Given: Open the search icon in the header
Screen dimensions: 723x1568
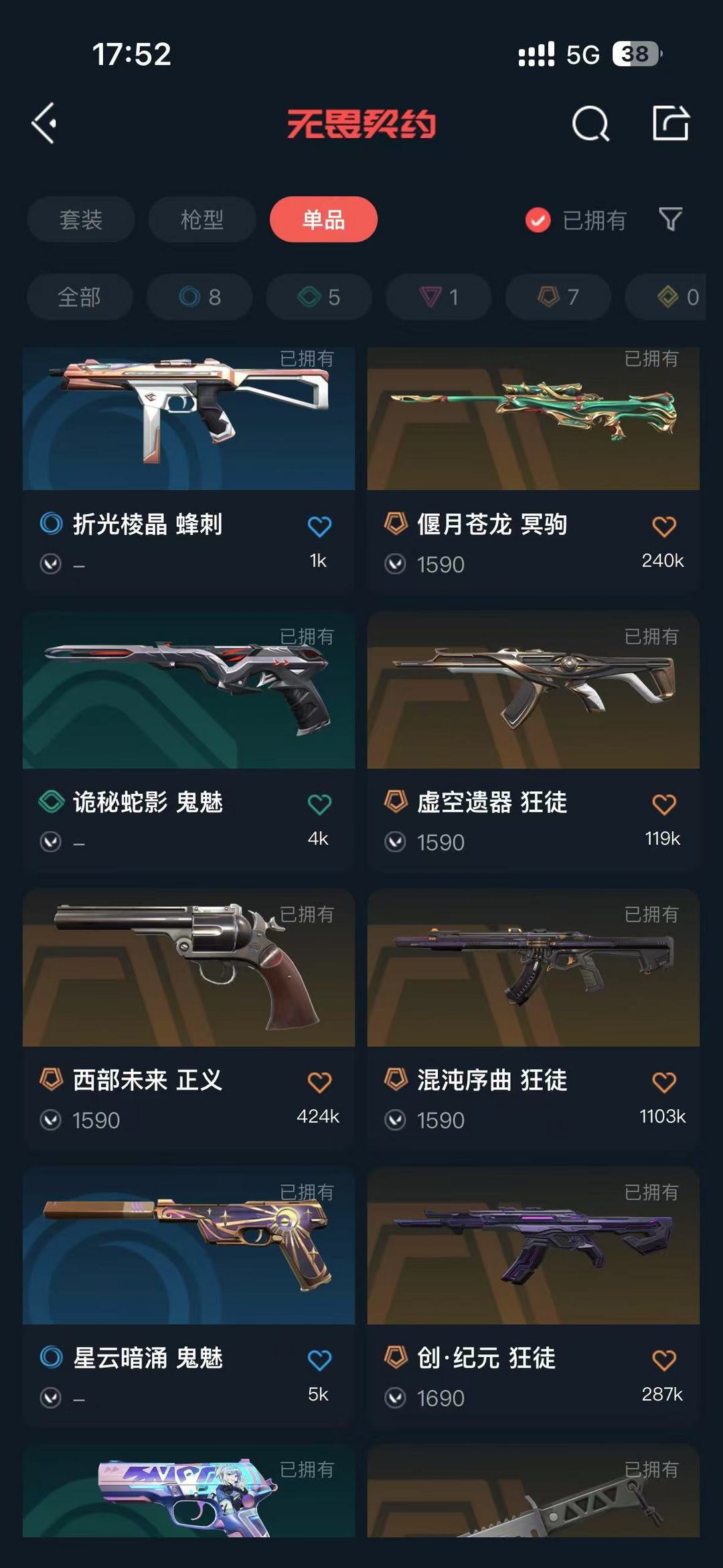Looking at the screenshot, I should tap(590, 123).
